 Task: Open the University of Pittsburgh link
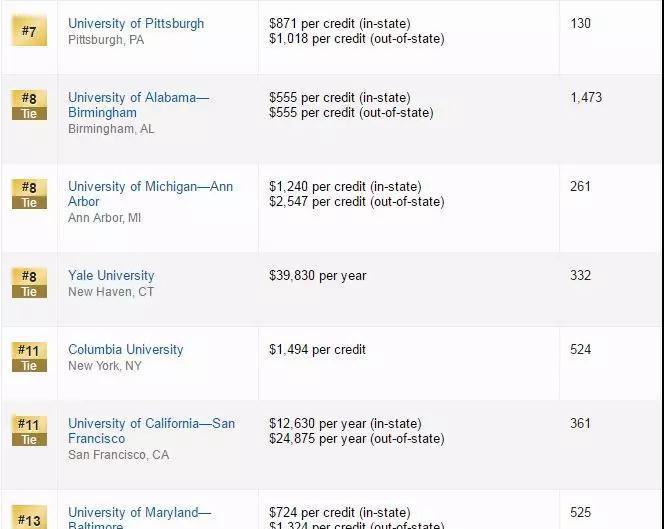(x=136, y=23)
